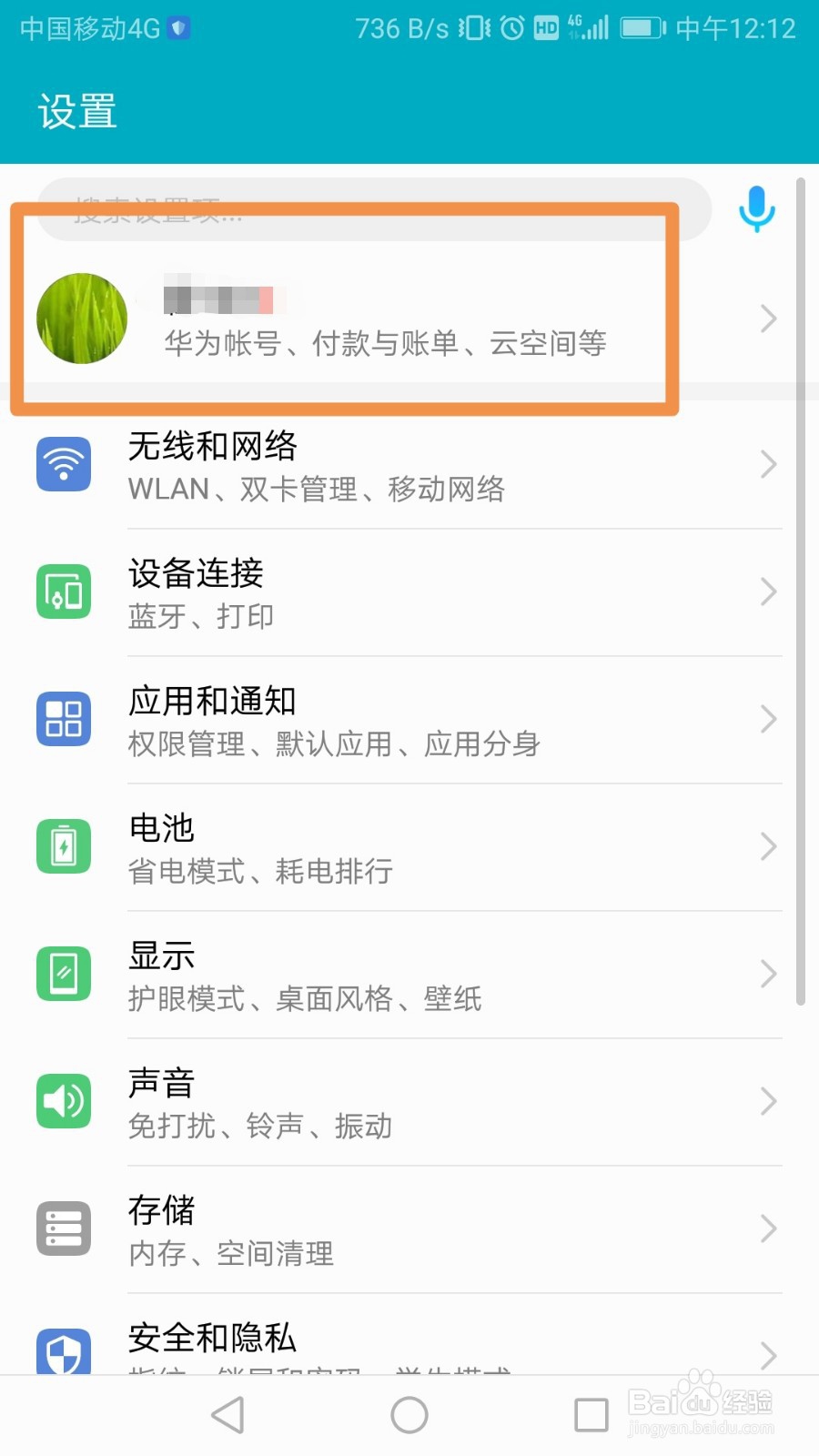Tap the voice search microphone icon
Image resolution: width=819 pixels, height=1456 pixels.
[x=756, y=208]
